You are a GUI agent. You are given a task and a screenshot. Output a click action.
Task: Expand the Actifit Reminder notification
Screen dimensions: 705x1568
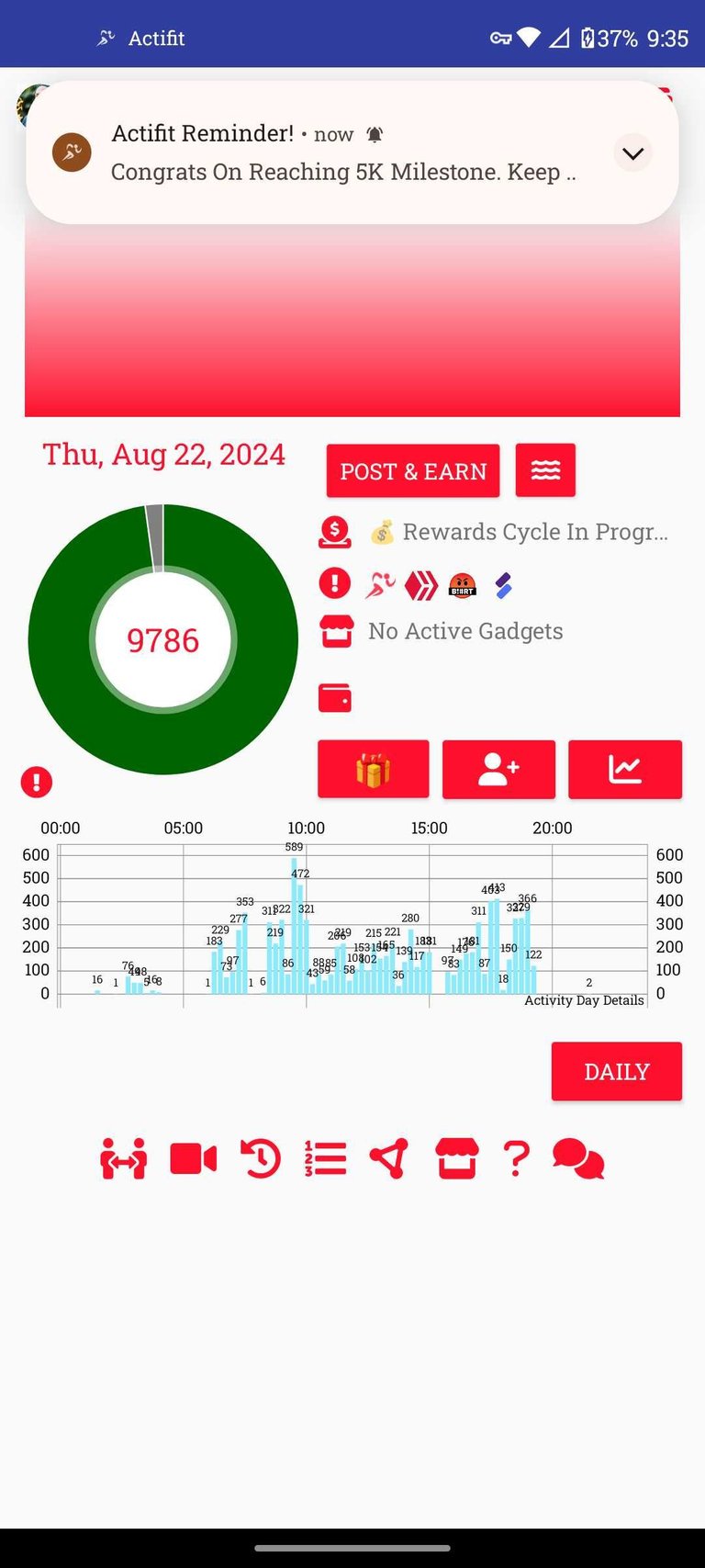(632, 153)
